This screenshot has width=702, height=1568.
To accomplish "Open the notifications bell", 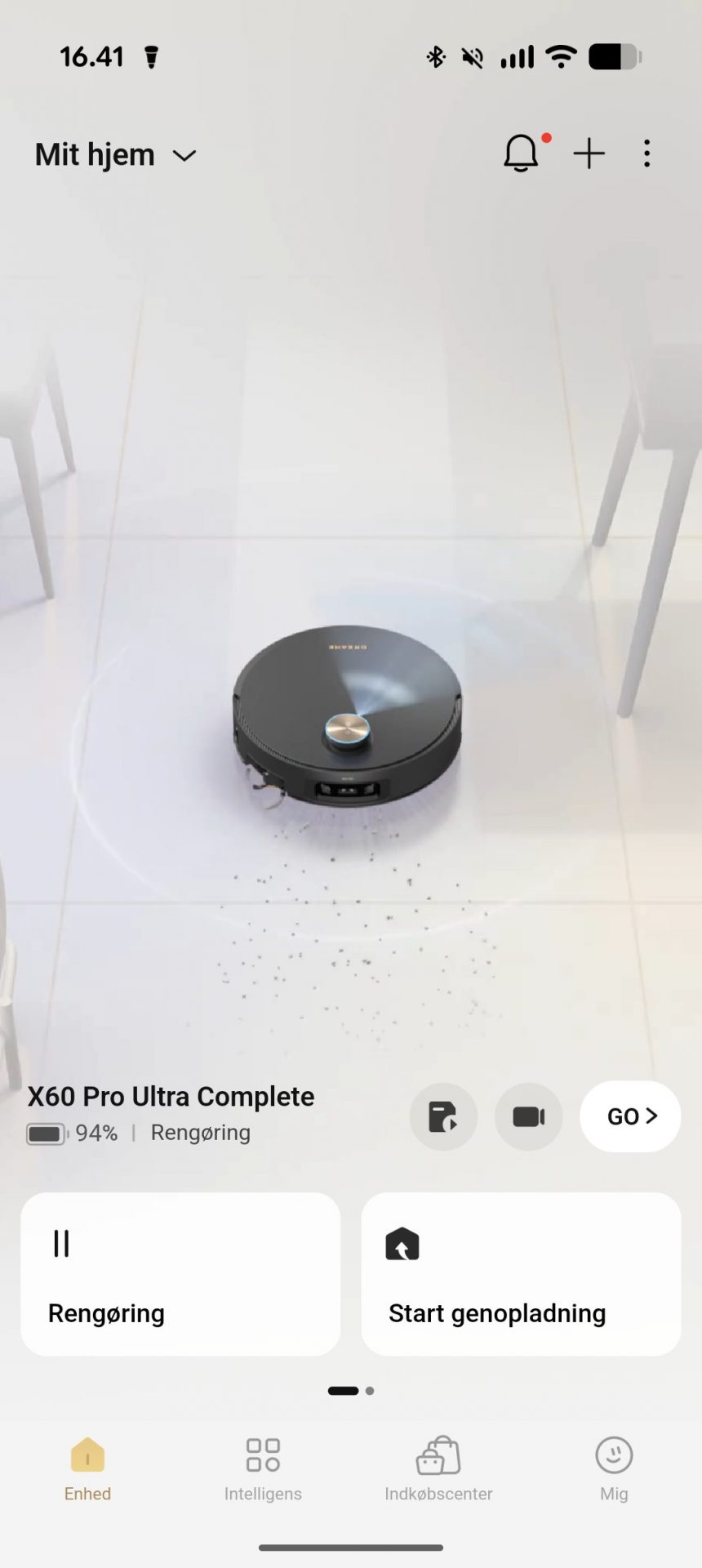I will pyautogui.click(x=521, y=153).
